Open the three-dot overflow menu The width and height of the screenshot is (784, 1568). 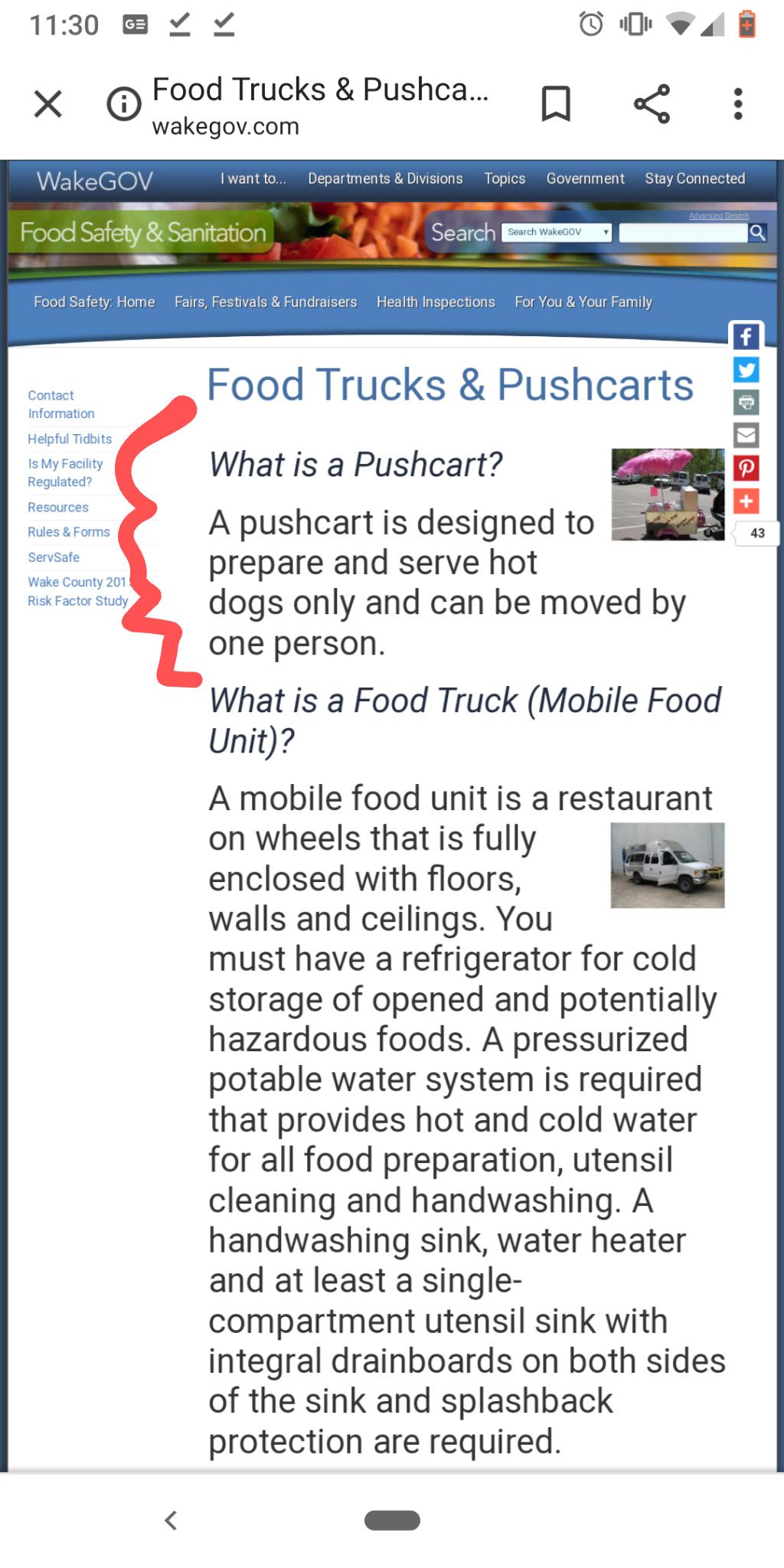click(x=738, y=103)
